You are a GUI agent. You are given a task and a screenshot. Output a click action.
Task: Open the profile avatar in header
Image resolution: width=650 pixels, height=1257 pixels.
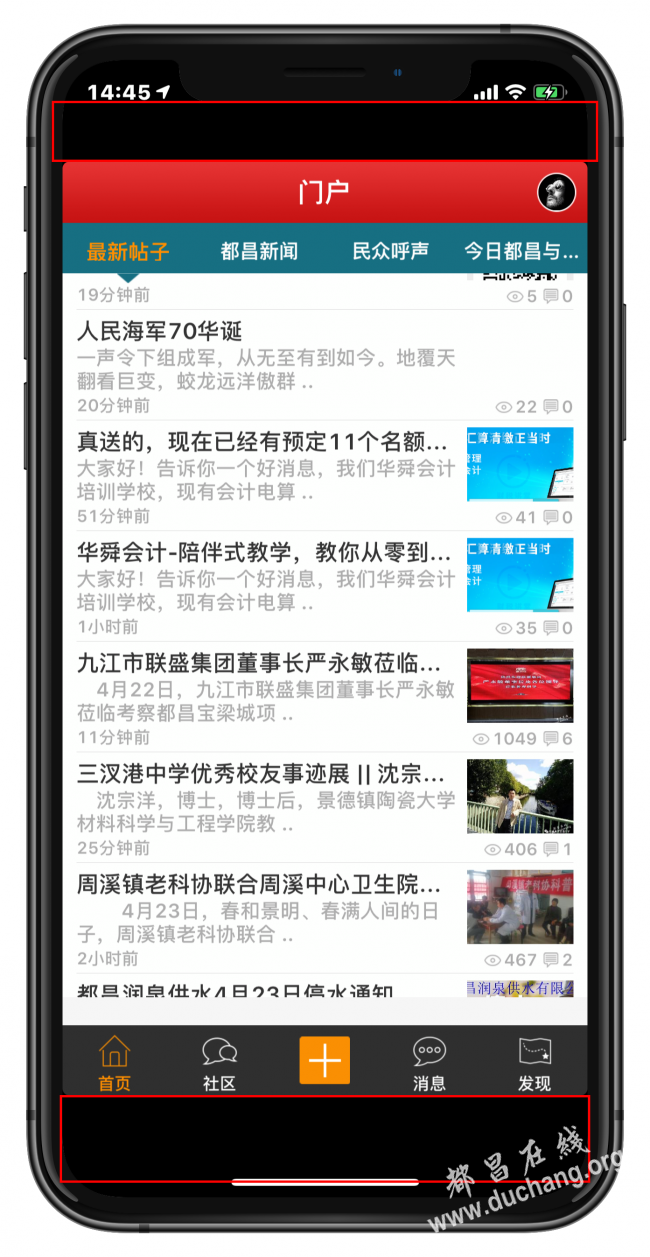(556, 193)
